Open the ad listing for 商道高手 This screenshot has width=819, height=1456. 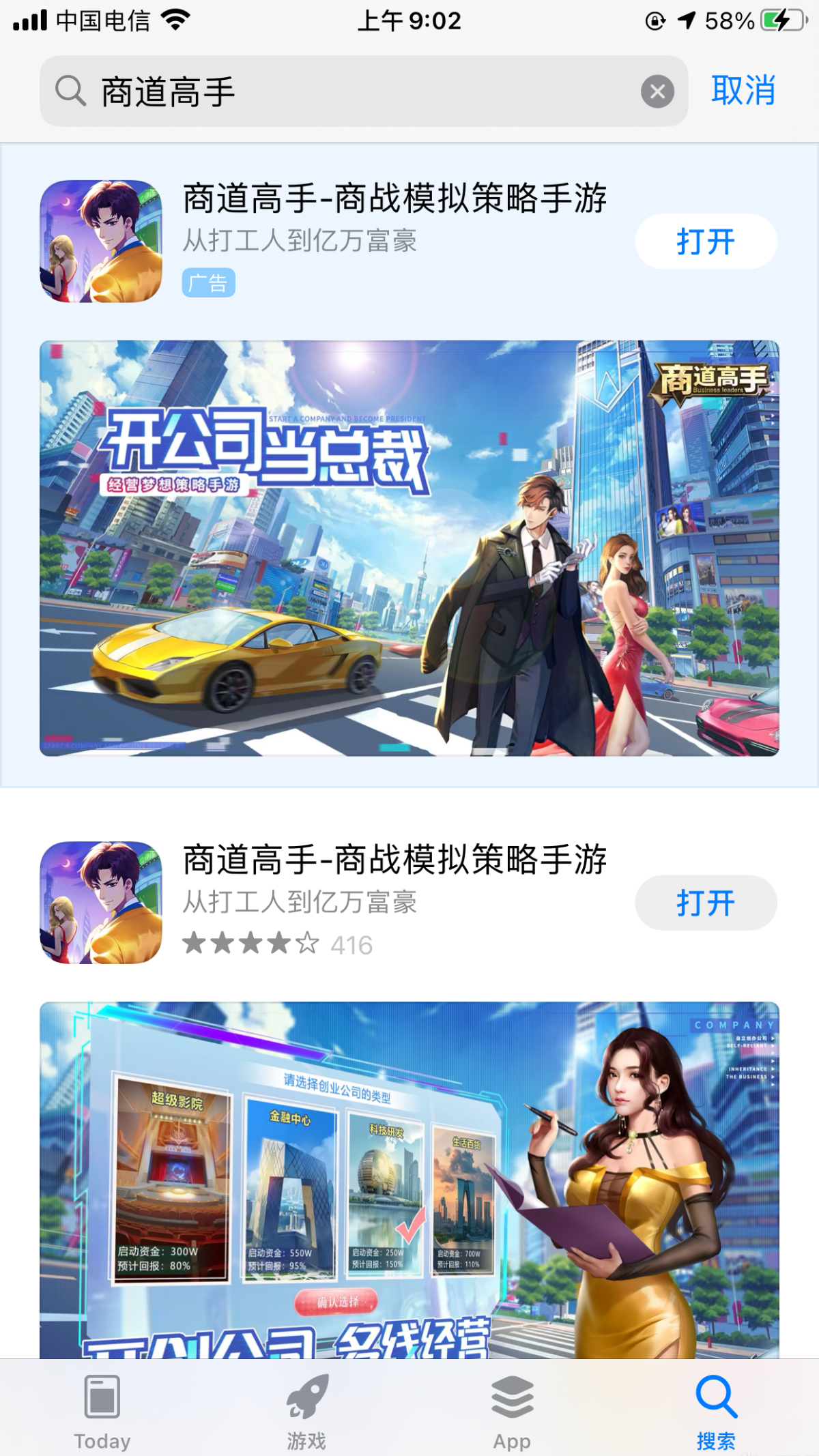point(394,199)
